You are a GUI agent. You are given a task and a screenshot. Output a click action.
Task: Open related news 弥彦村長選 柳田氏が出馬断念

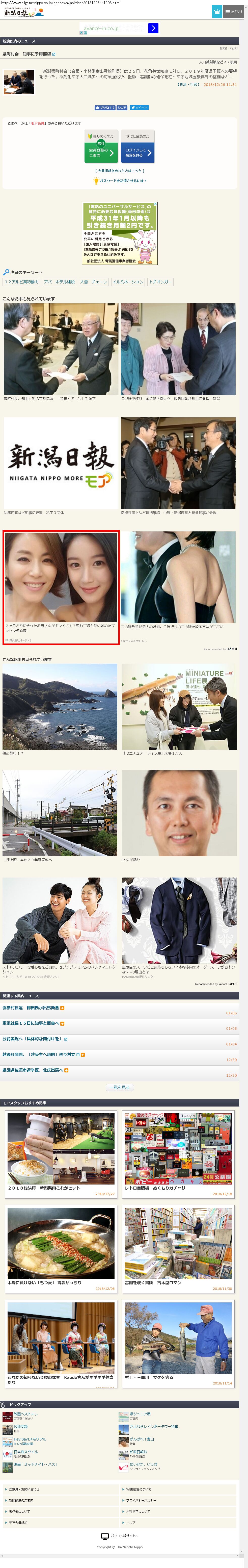click(30, 1007)
